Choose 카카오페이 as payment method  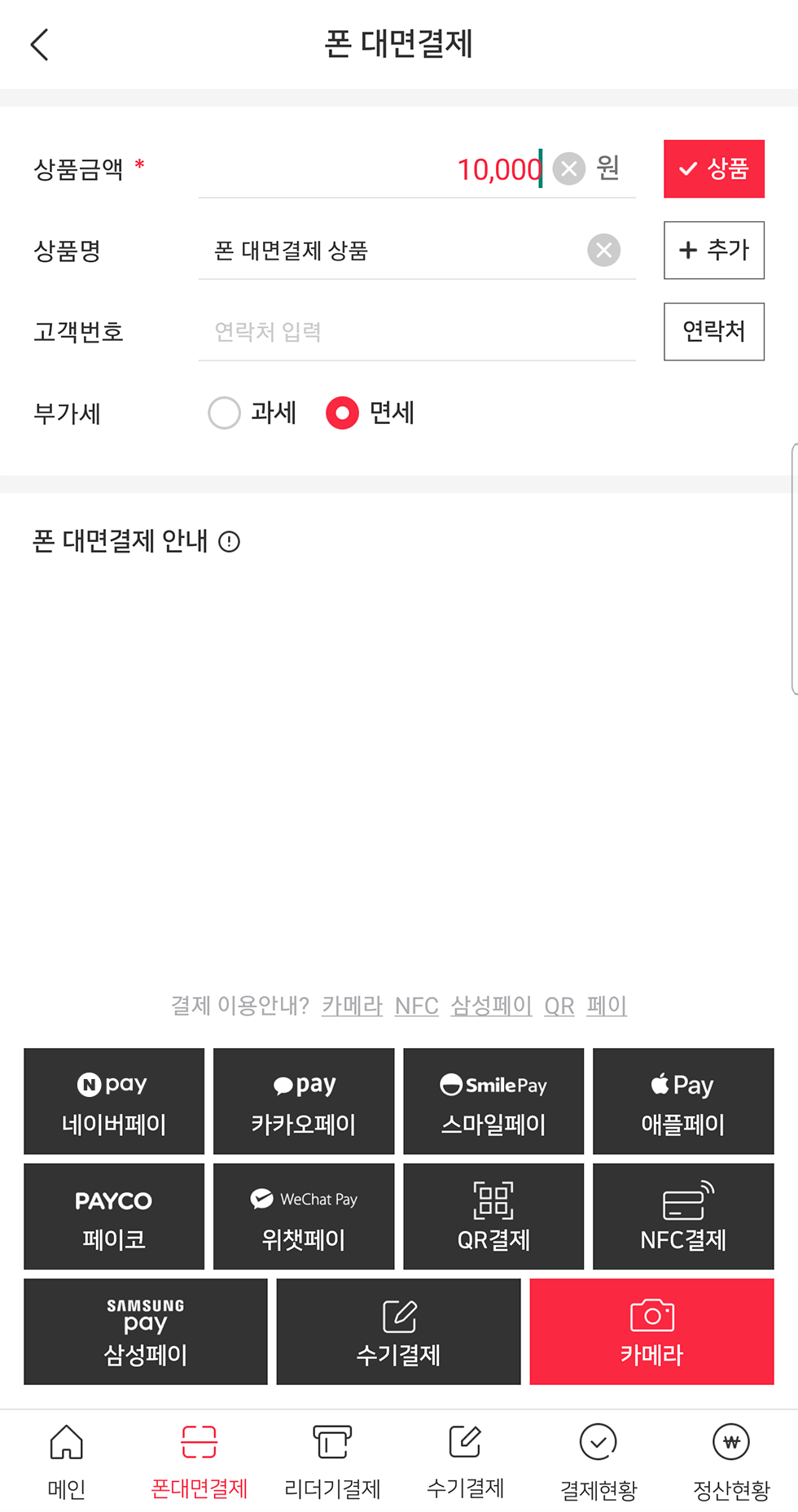click(304, 1101)
